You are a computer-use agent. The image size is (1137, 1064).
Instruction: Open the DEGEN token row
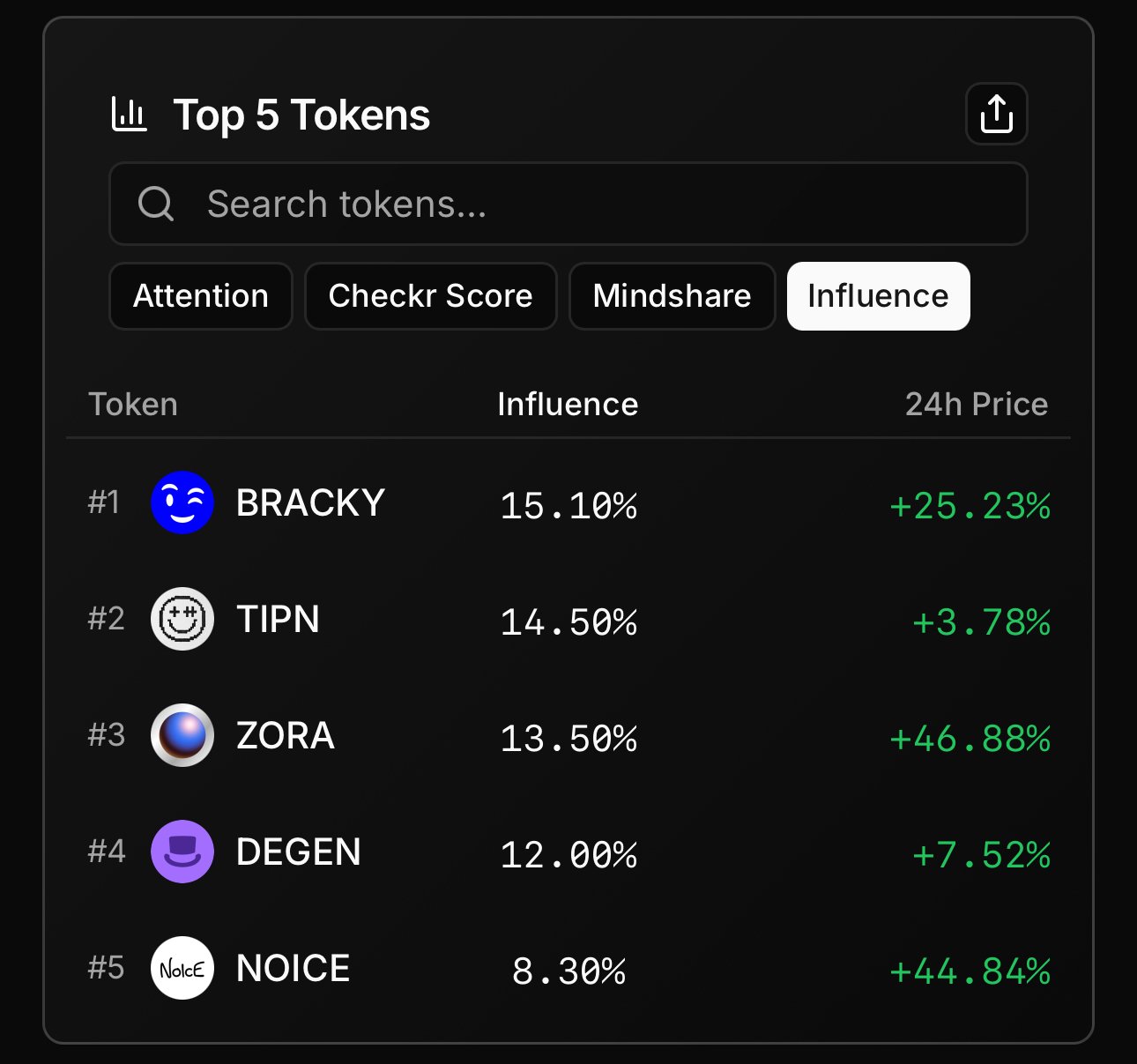click(x=298, y=852)
